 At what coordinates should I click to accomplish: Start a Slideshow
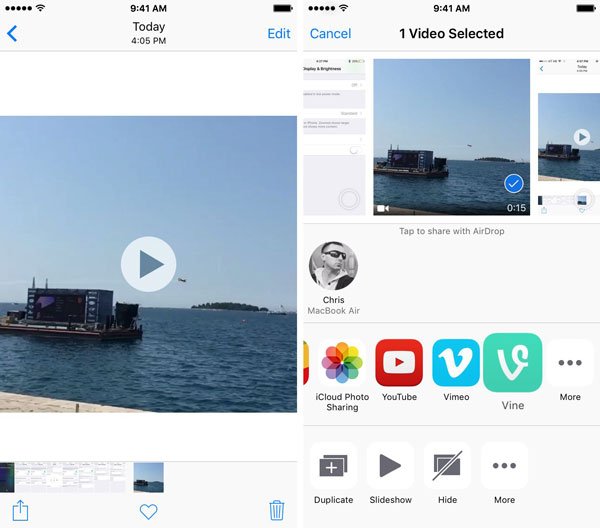click(390, 466)
